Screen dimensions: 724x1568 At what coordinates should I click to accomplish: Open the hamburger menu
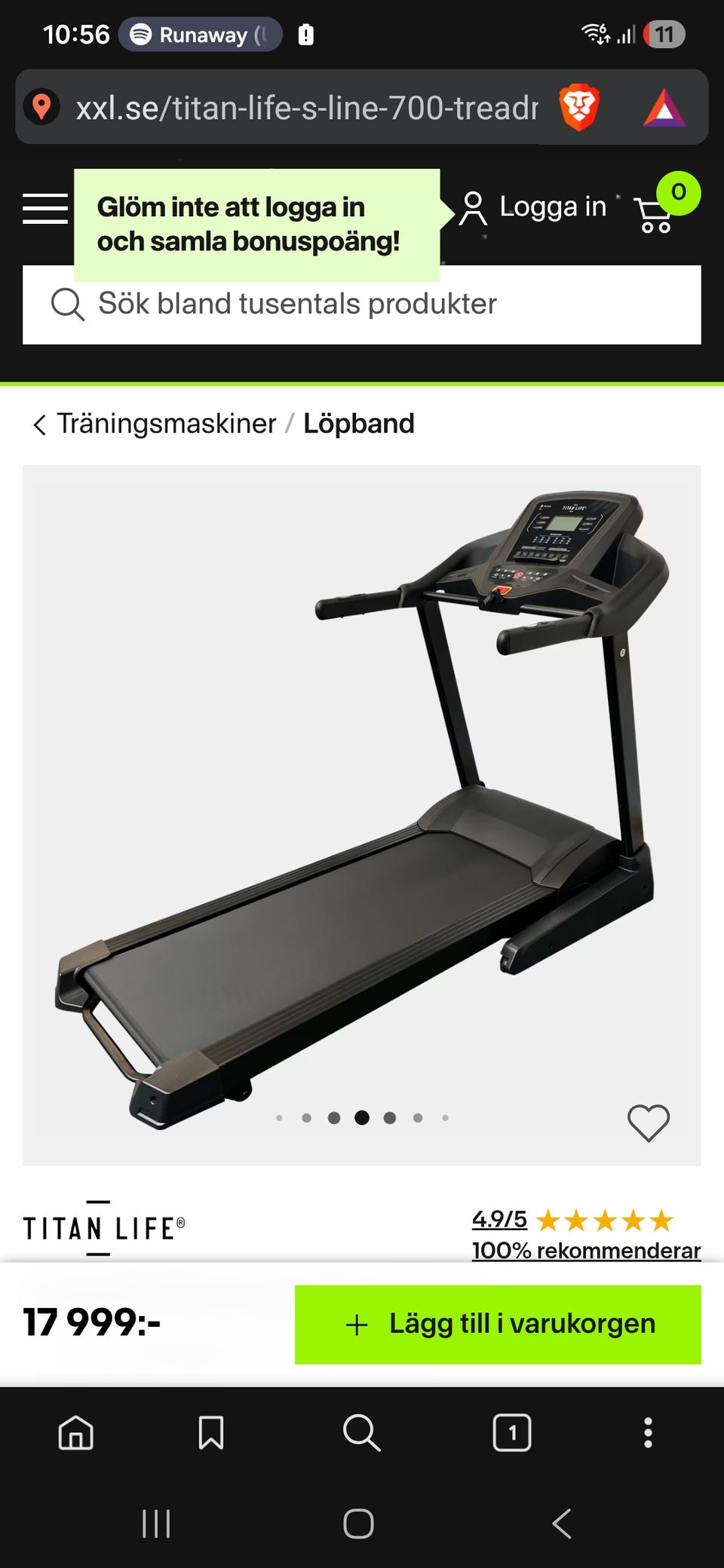click(45, 208)
